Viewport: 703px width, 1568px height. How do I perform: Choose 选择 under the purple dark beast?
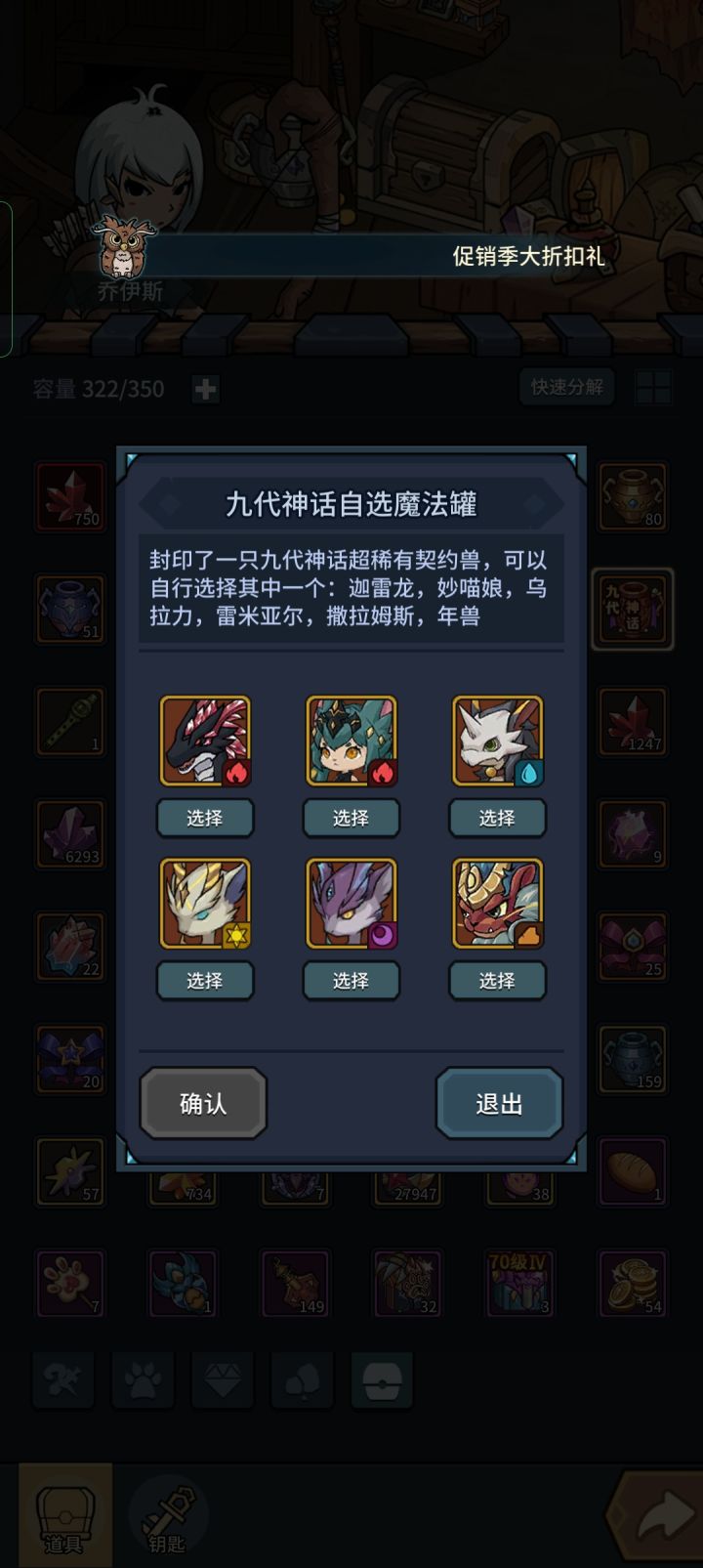(351, 980)
